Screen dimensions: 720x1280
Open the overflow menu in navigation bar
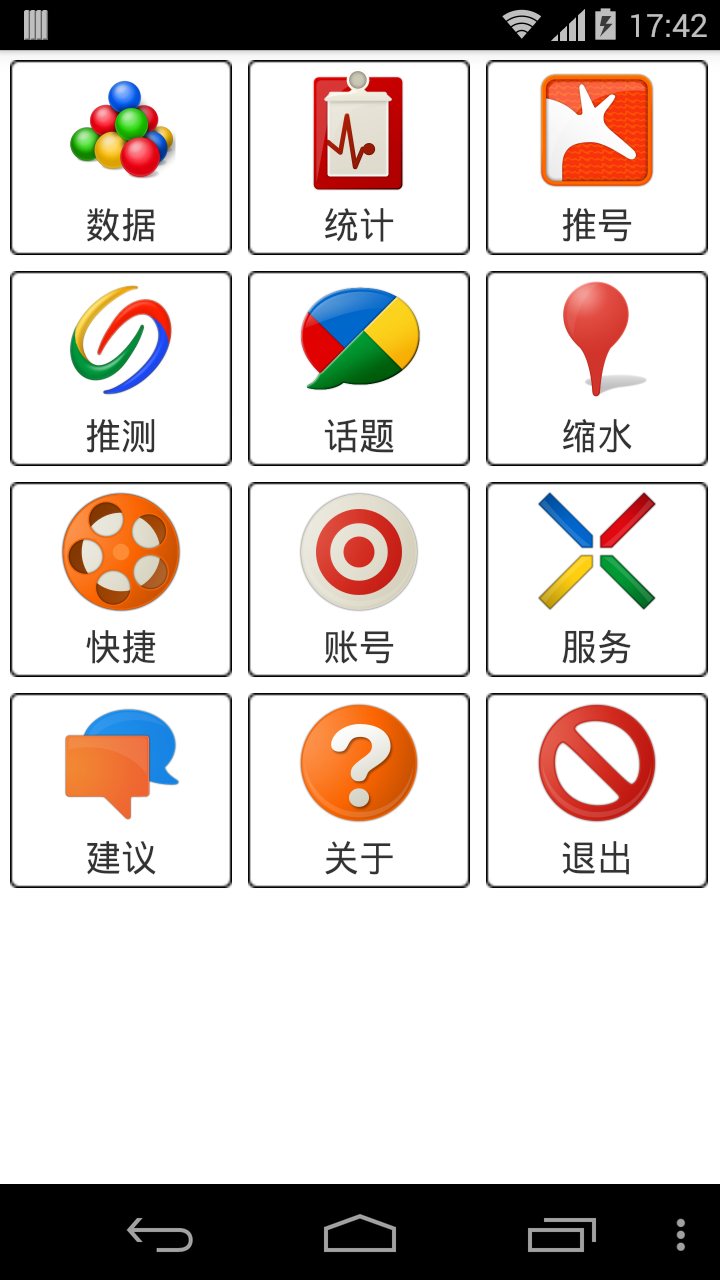click(680, 1234)
